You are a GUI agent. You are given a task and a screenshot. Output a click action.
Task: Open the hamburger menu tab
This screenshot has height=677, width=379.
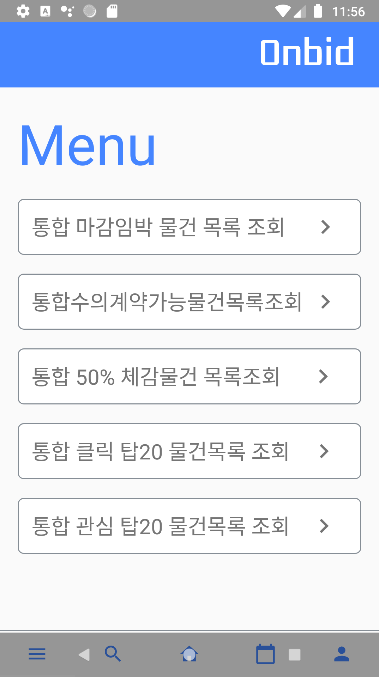(x=37, y=654)
